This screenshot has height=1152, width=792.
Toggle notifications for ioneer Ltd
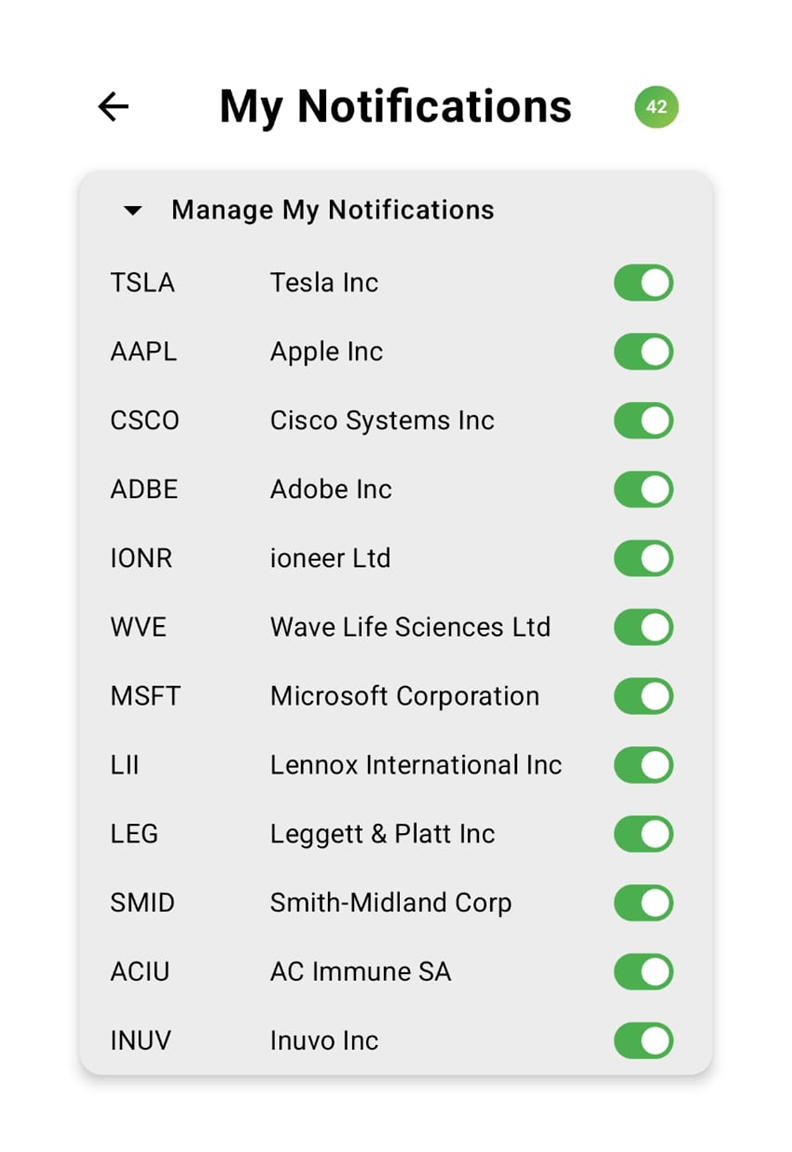[x=643, y=558]
